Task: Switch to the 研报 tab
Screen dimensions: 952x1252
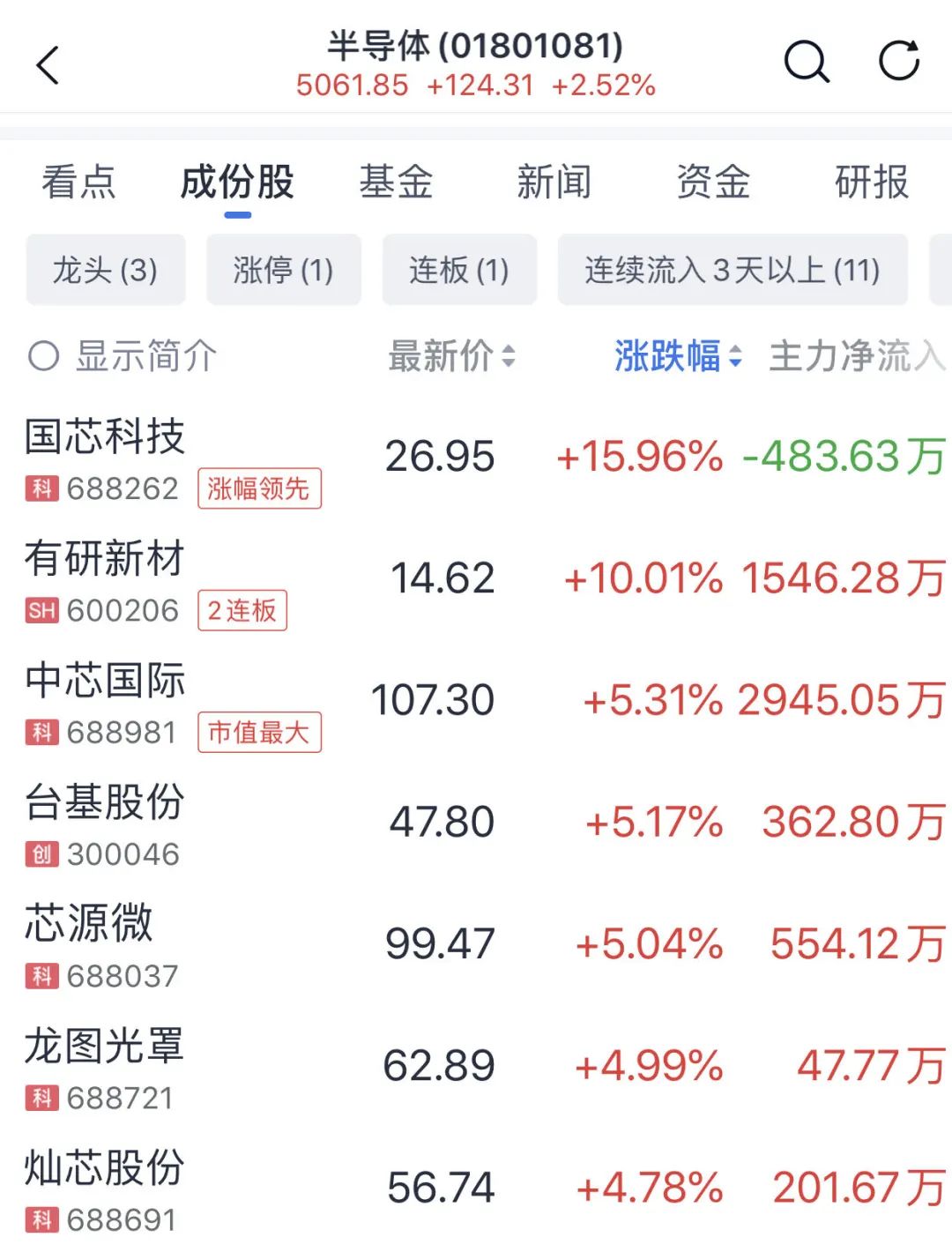Action: tap(871, 183)
